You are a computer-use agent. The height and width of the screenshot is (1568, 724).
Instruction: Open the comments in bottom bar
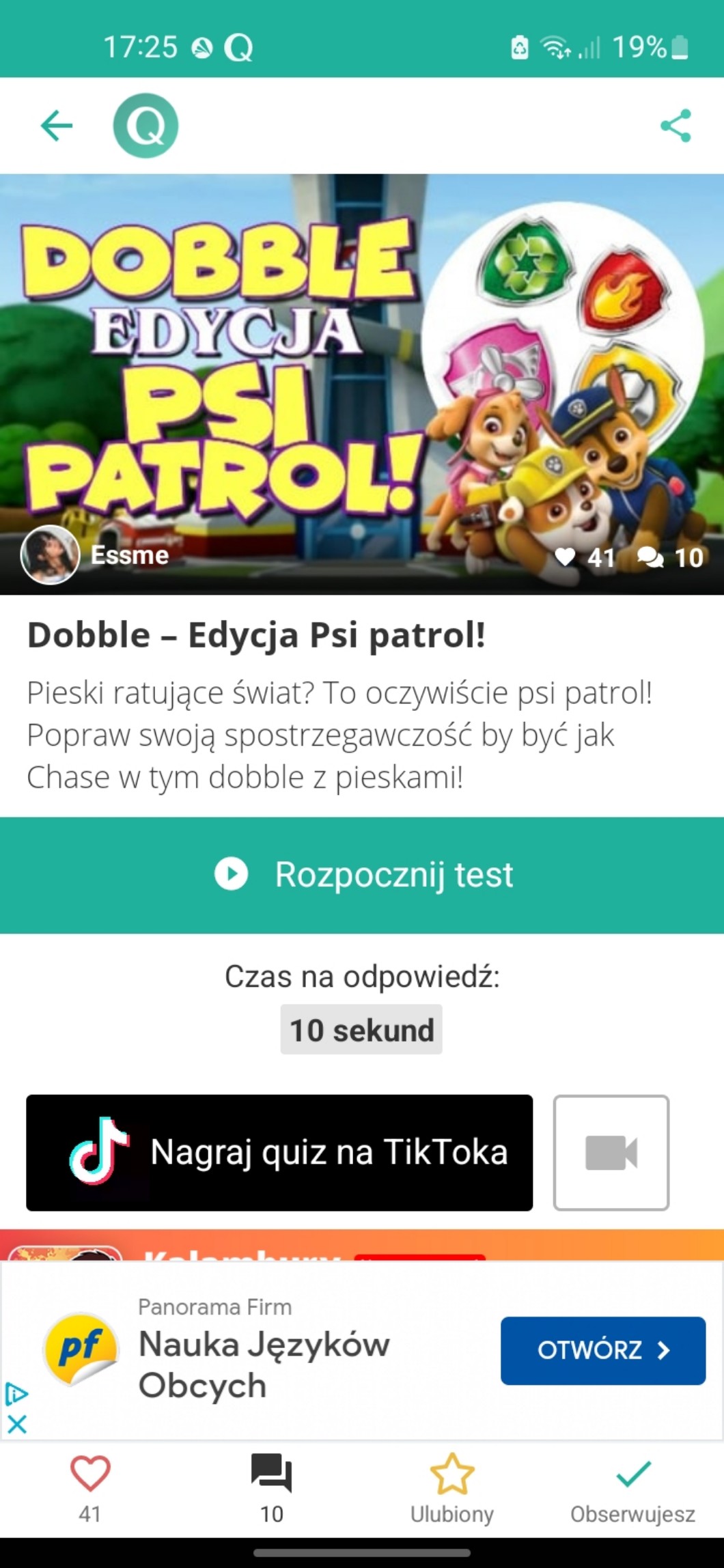(x=271, y=1482)
